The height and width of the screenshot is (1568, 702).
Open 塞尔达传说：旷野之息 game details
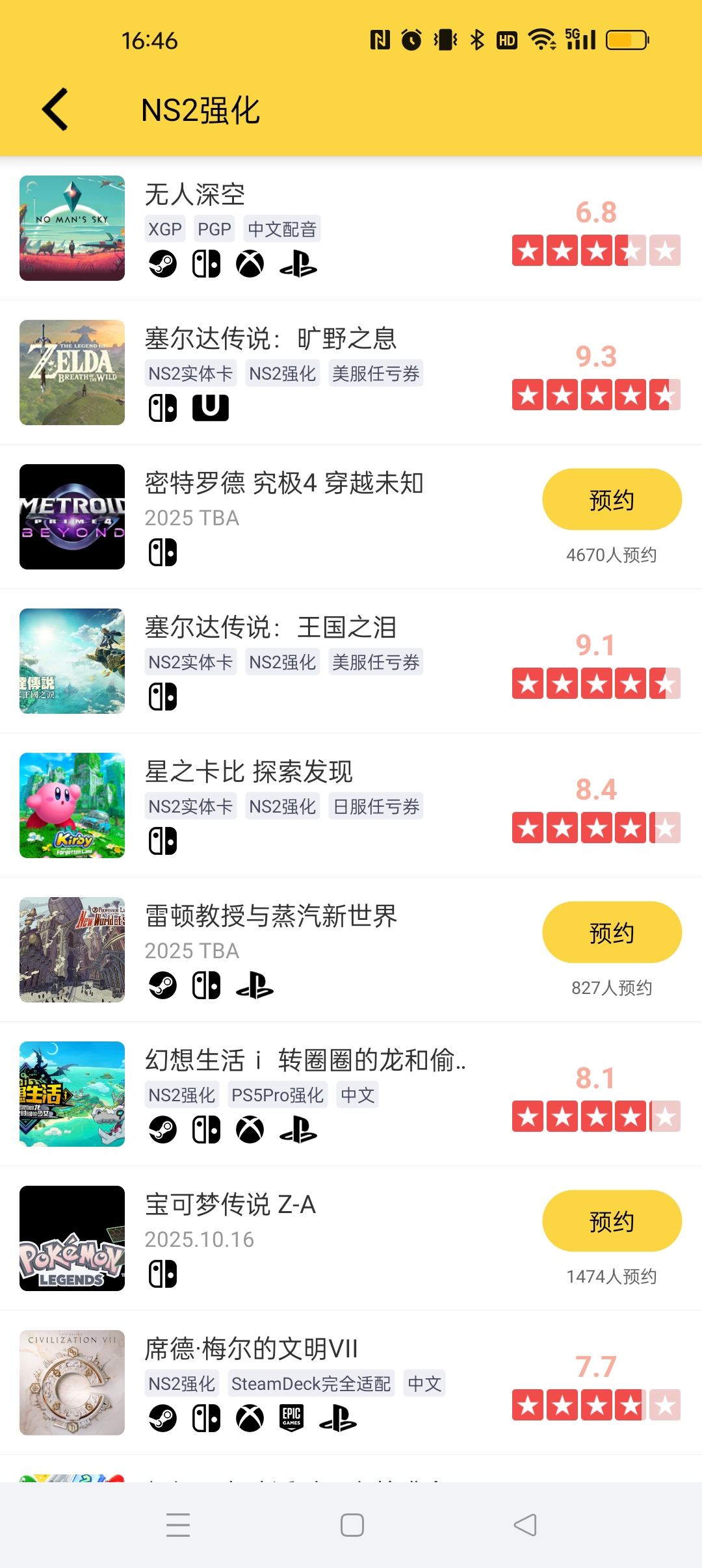coord(270,339)
